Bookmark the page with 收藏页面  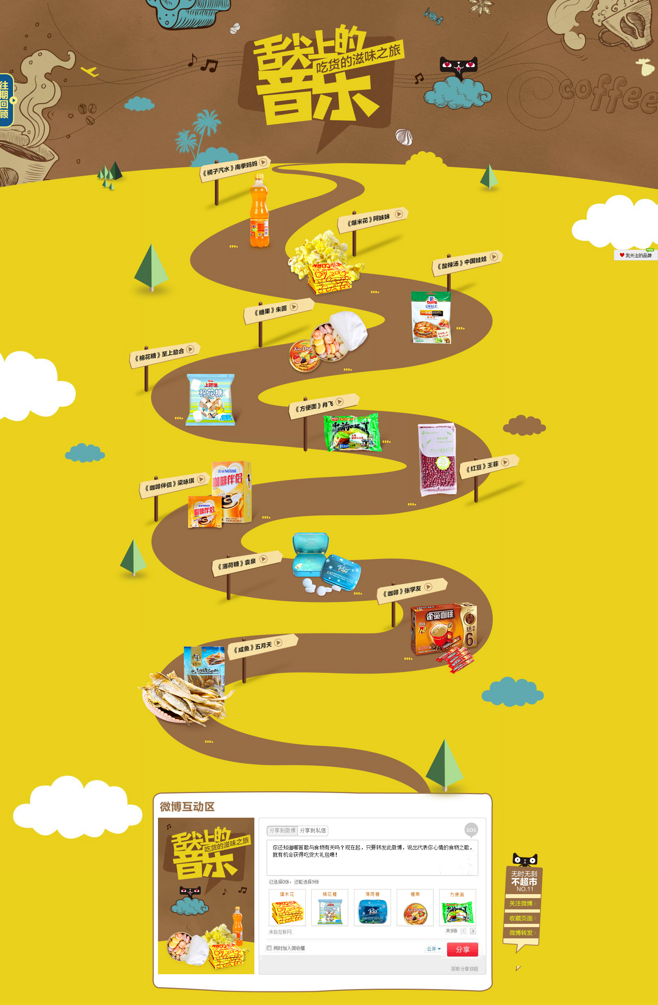[x=521, y=918]
